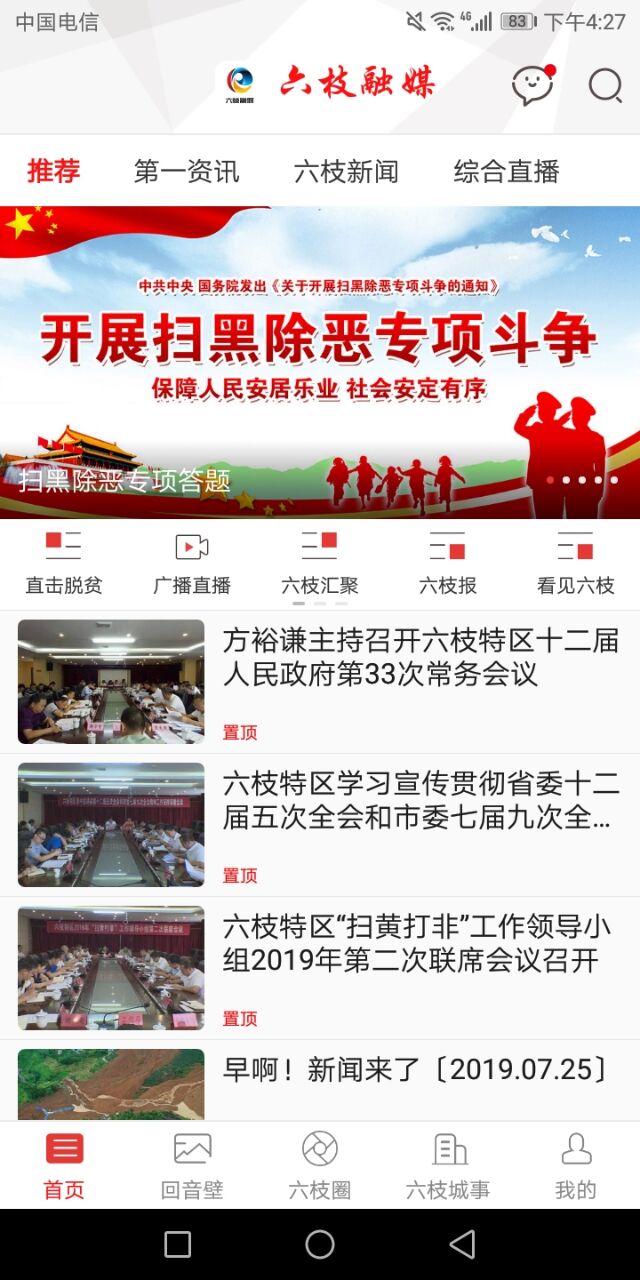Select the 综合直播 tab

click(x=506, y=171)
